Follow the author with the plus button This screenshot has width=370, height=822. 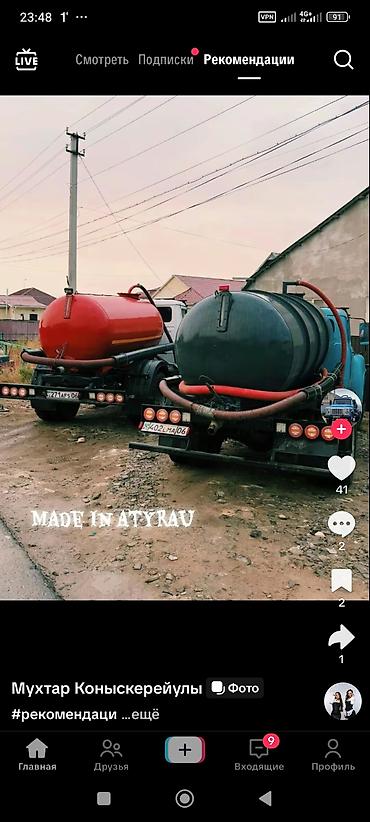tap(341, 429)
